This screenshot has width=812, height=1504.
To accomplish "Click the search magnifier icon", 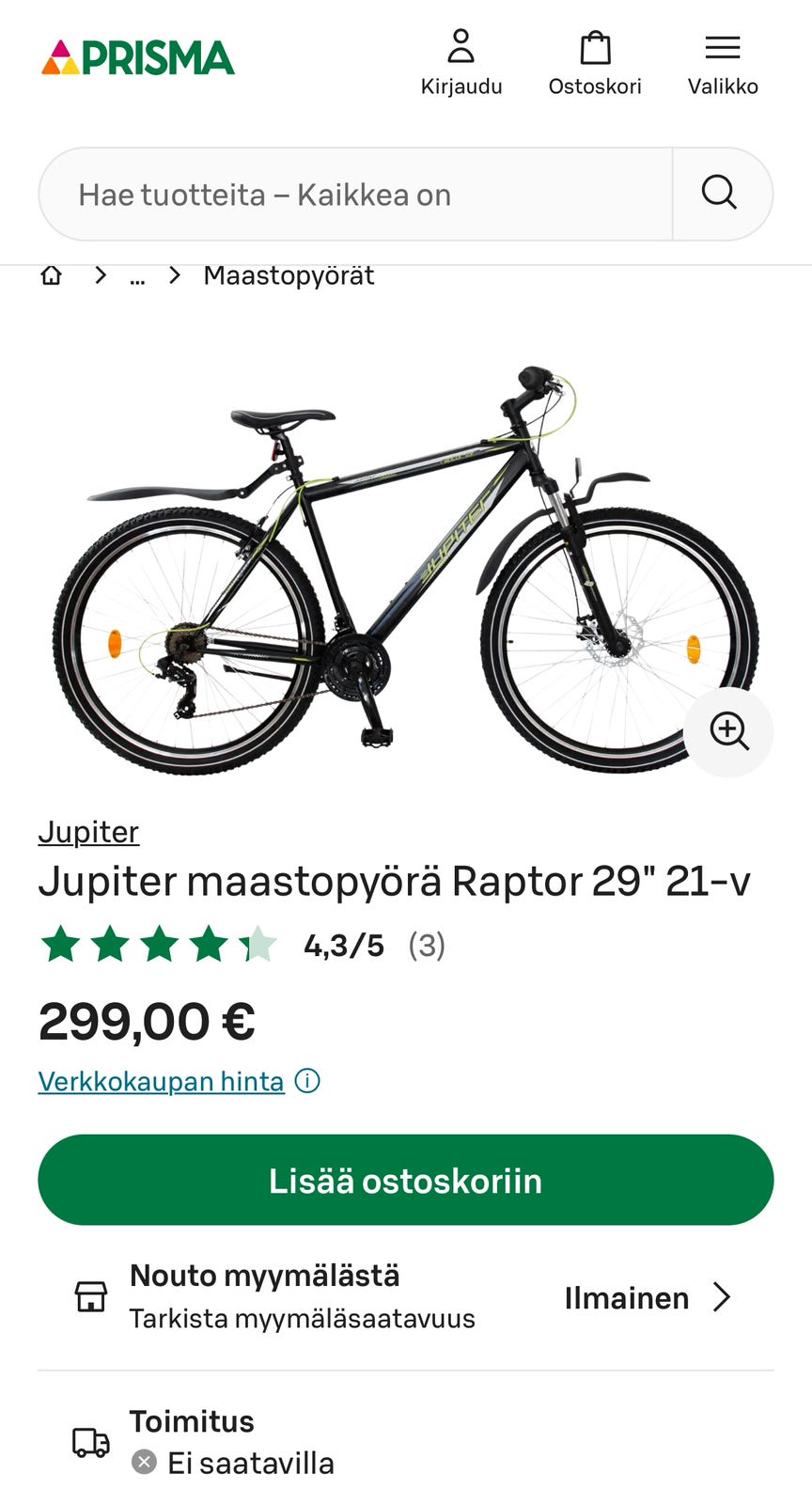I will (x=719, y=193).
